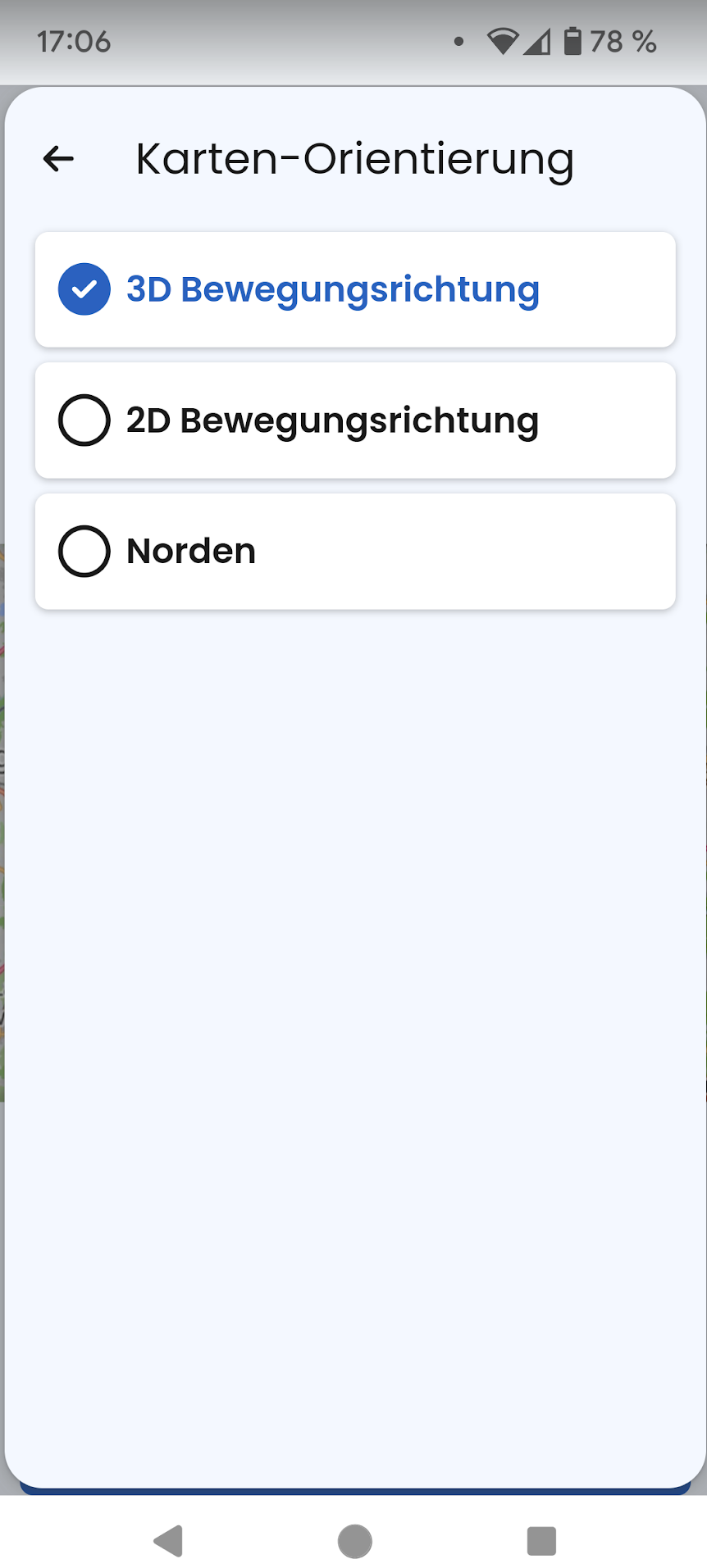Set map orientation to Norden
Image resolution: width=707 pixels, height=1568 pixels.
pyautogui.click(x=354, y=551)
